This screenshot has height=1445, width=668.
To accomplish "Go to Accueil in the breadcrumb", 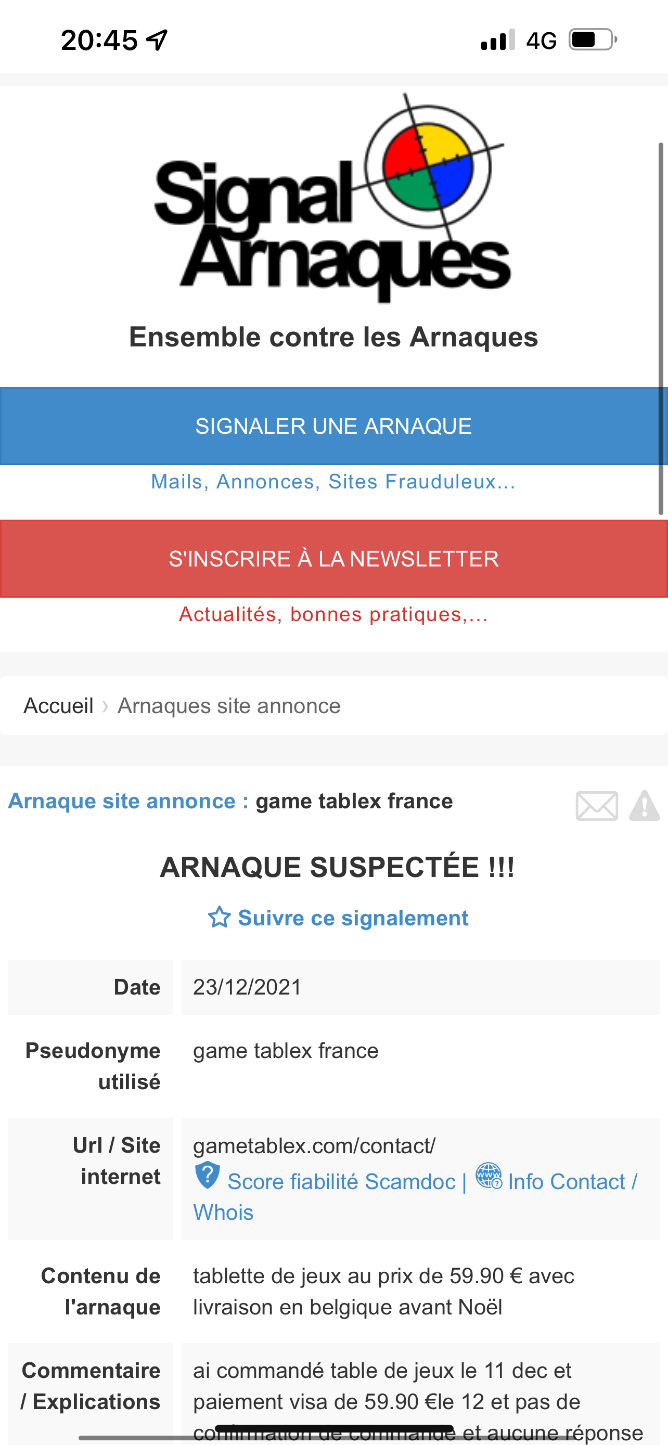I will pyautogui.click(x=58, y=706).
